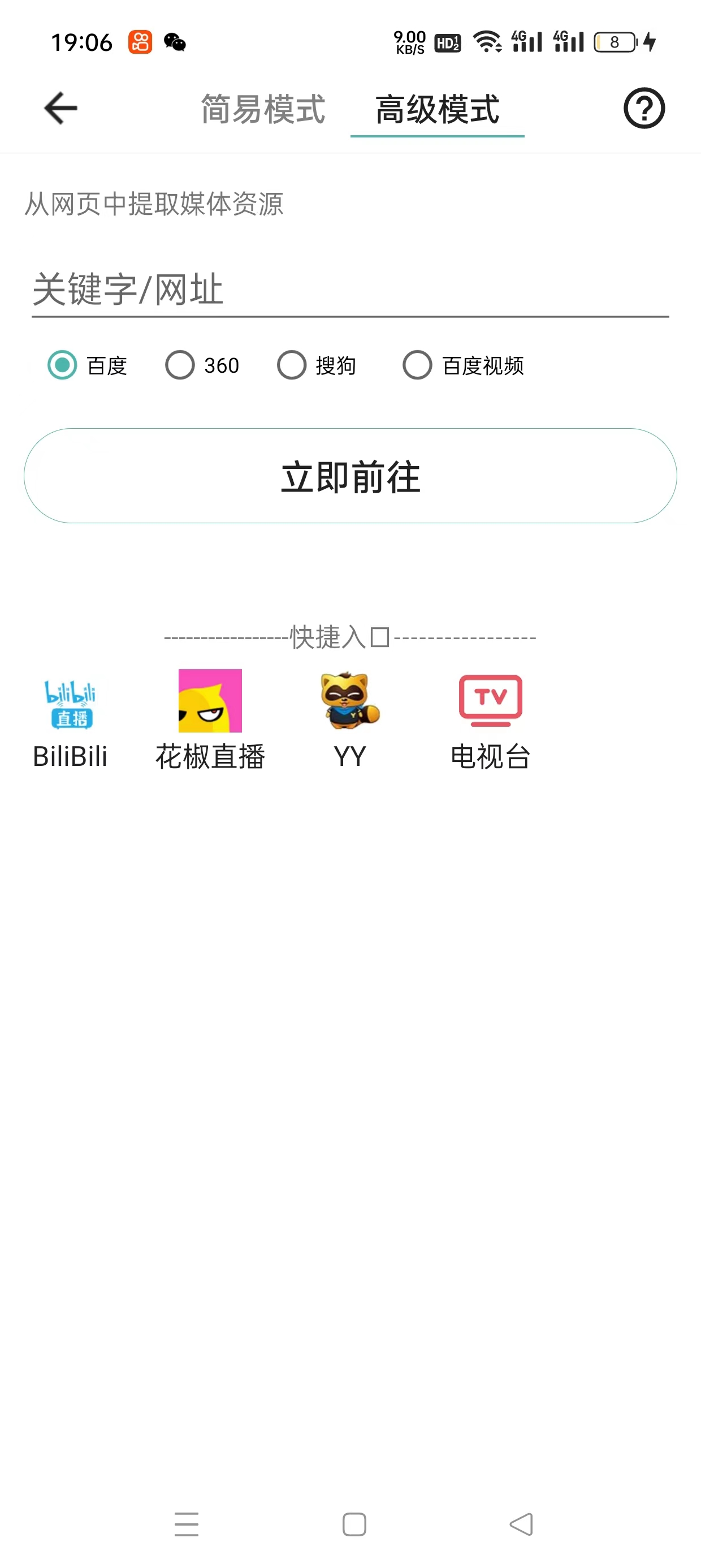The height and width of the screenshot is (1568, 701).
Task: Open the YY live shortcut
Action: pyautogui.click(x=350, y=702)
